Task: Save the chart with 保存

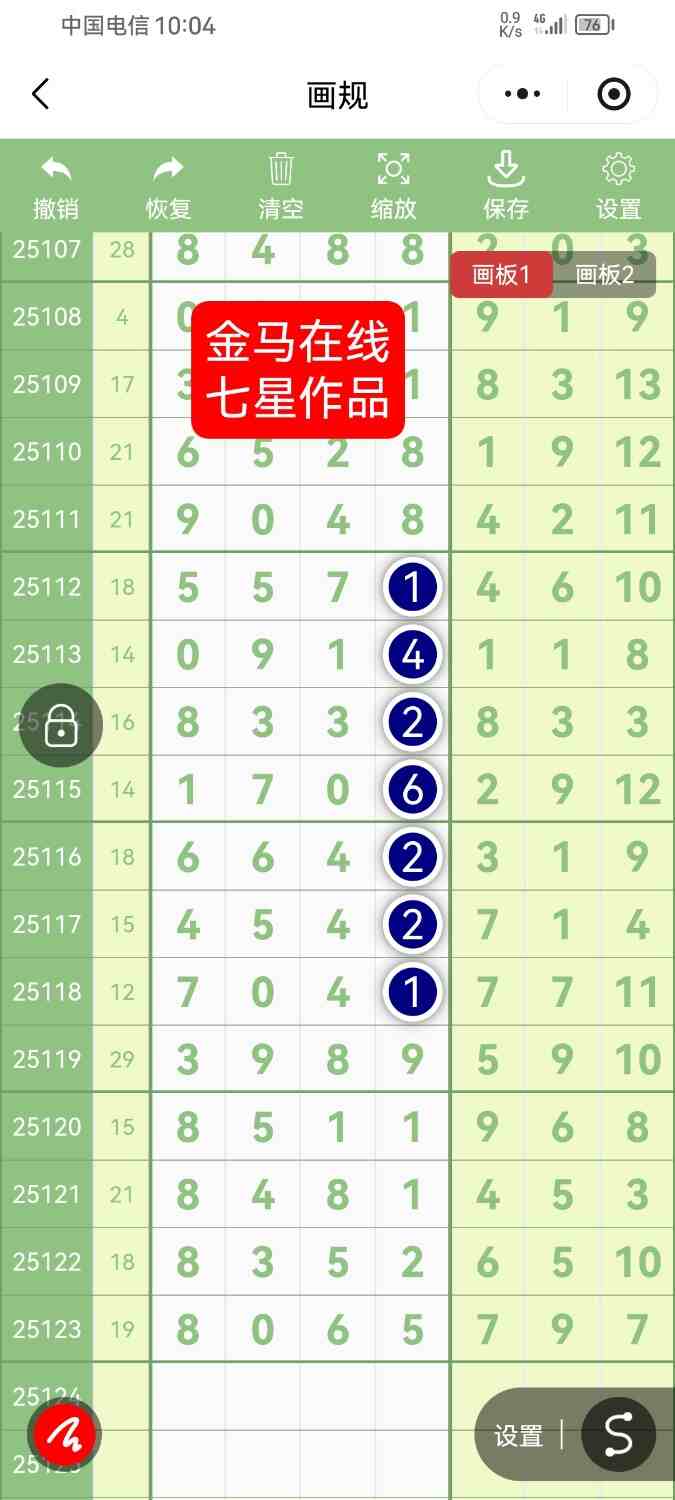Action: [x=506, y=187]
